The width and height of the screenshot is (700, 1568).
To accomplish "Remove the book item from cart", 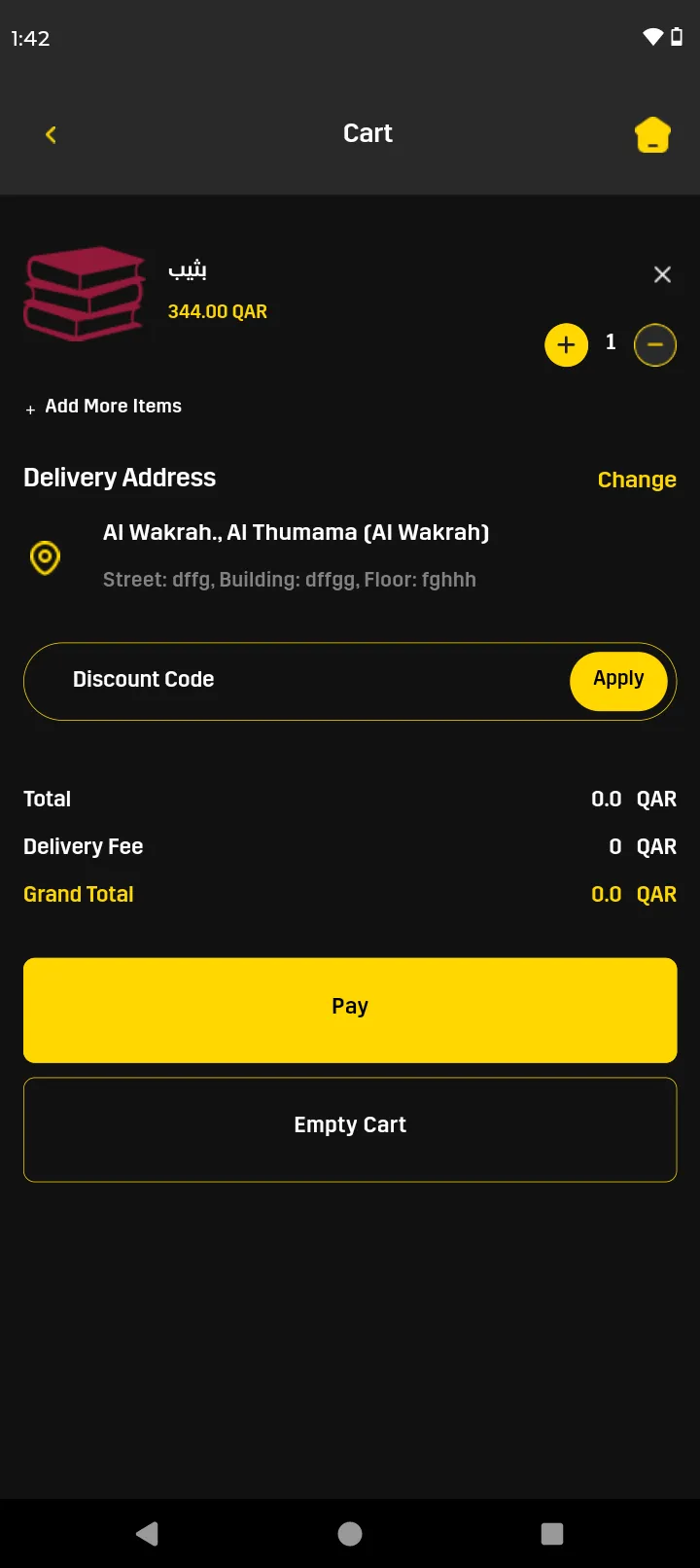I will (662, 274).
